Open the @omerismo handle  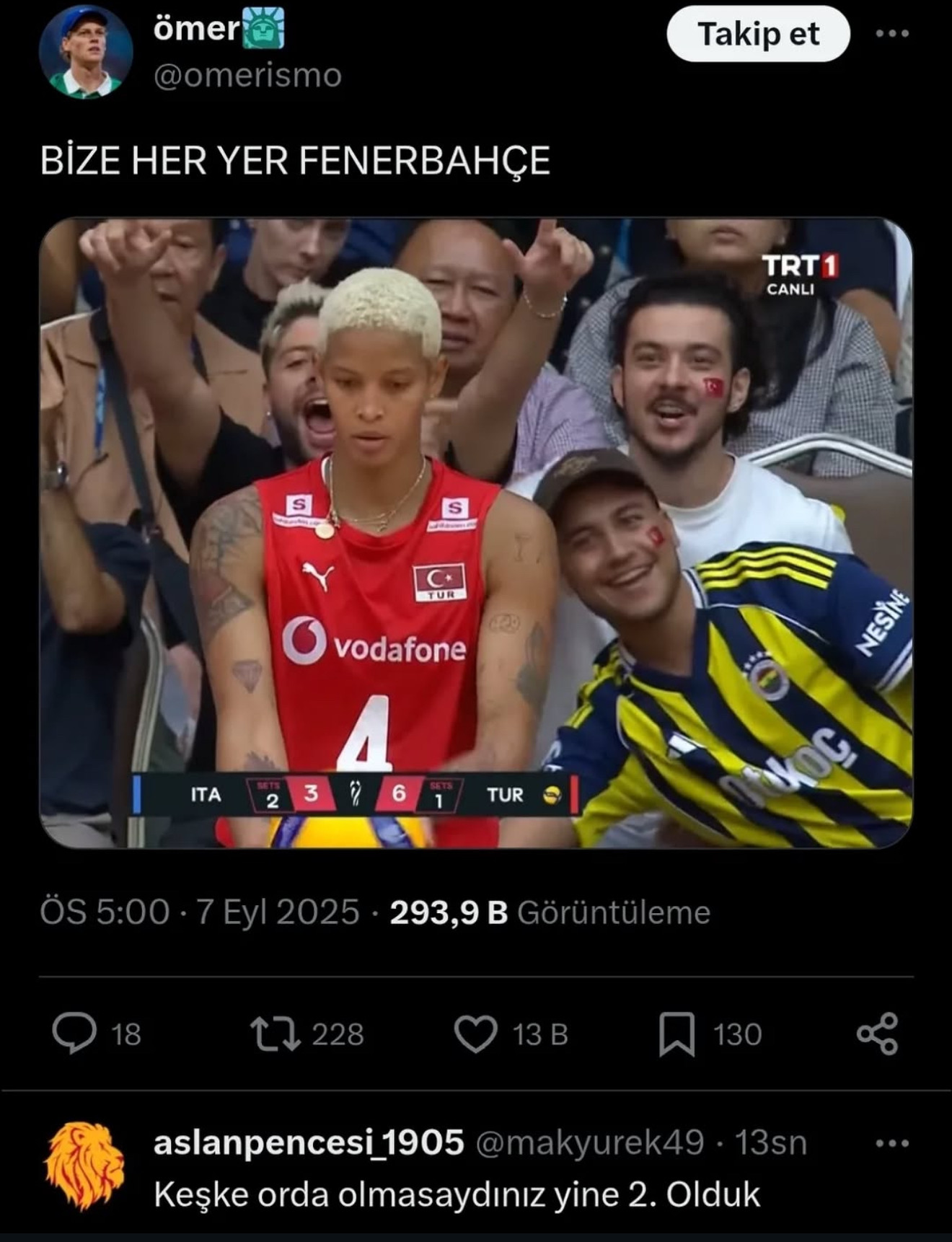point(248,76)
